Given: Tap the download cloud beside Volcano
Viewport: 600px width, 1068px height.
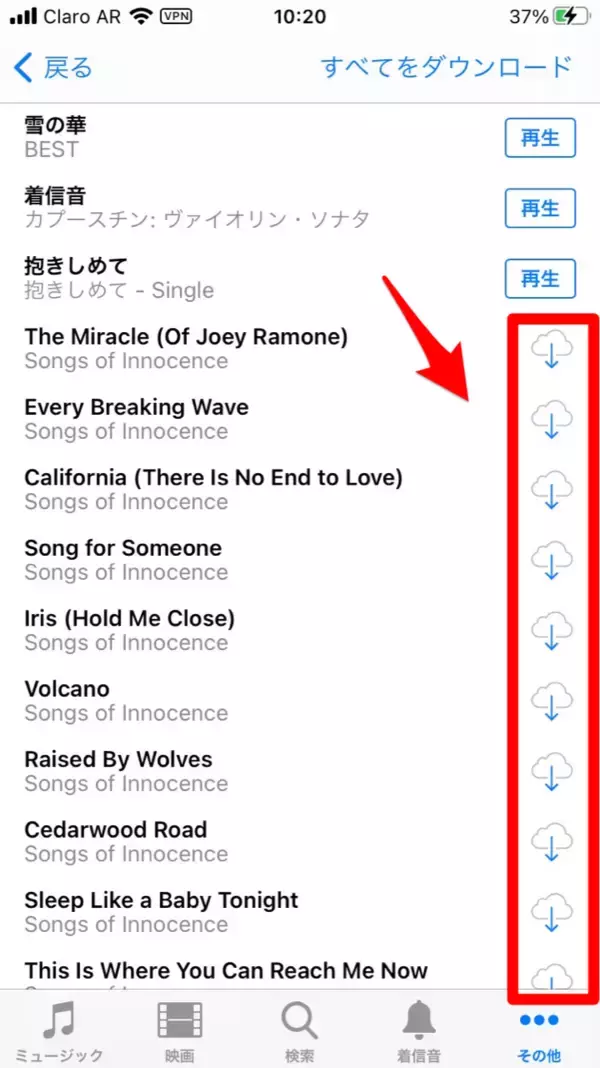Looking at the screenshot, I should [551, 702].
